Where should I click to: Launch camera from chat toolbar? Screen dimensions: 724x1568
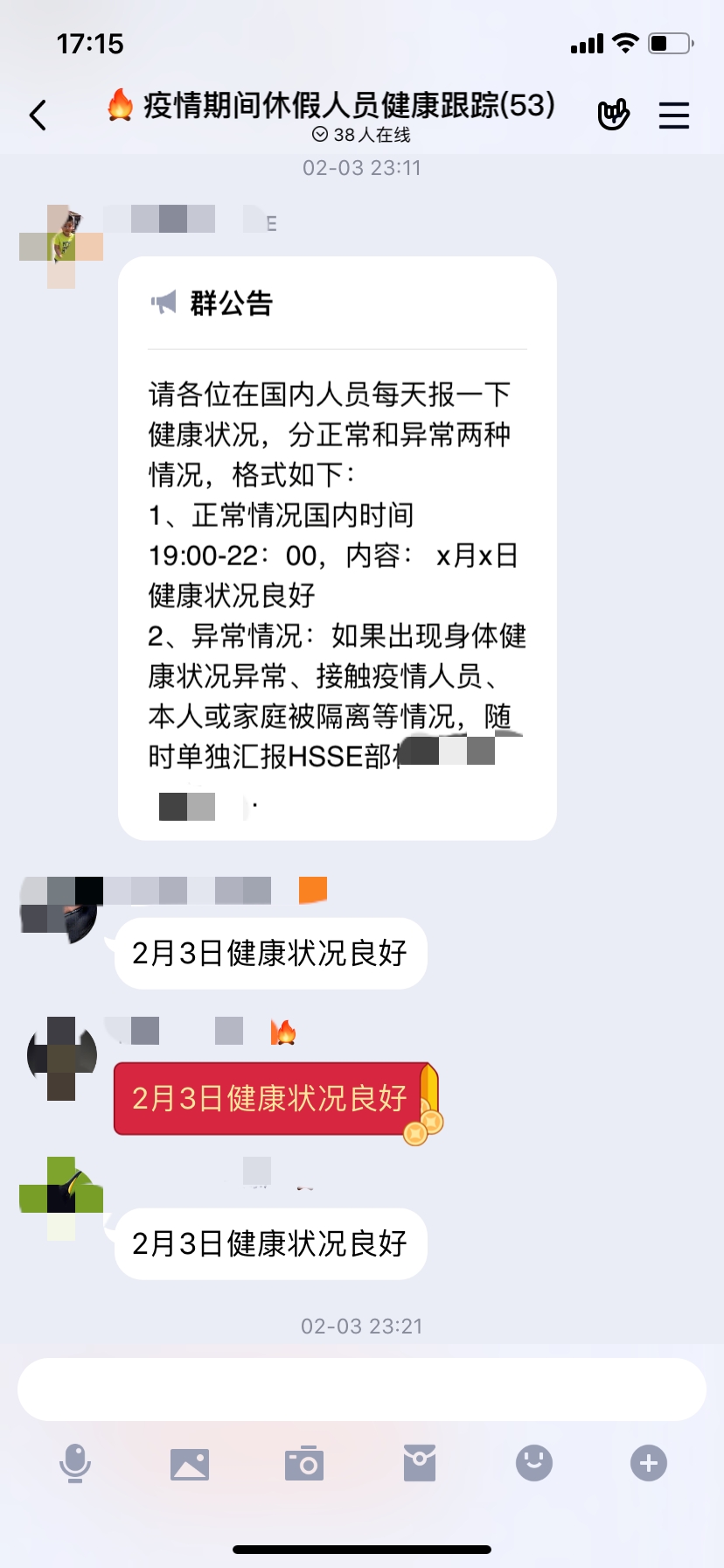304,1463
